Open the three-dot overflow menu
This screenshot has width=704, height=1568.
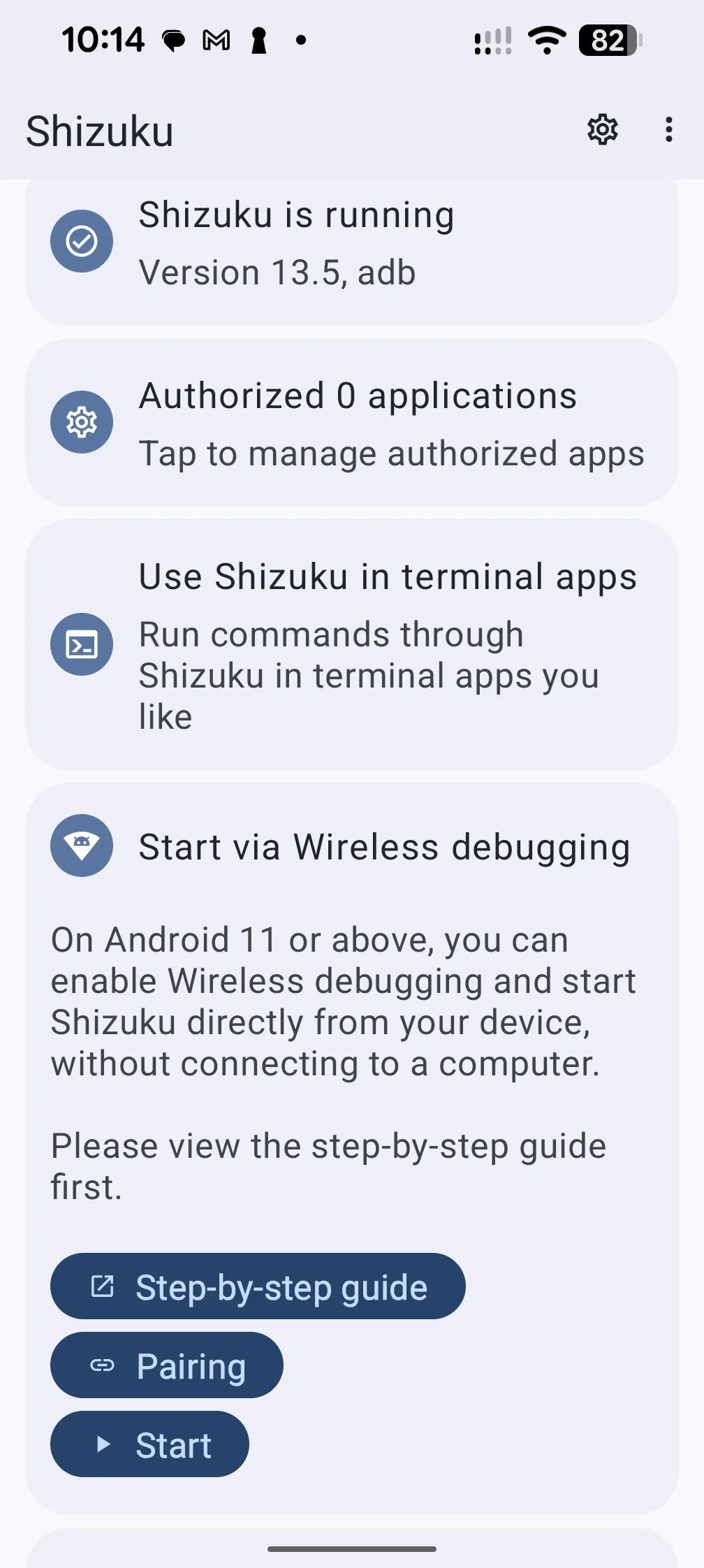[x=668, y=130]
